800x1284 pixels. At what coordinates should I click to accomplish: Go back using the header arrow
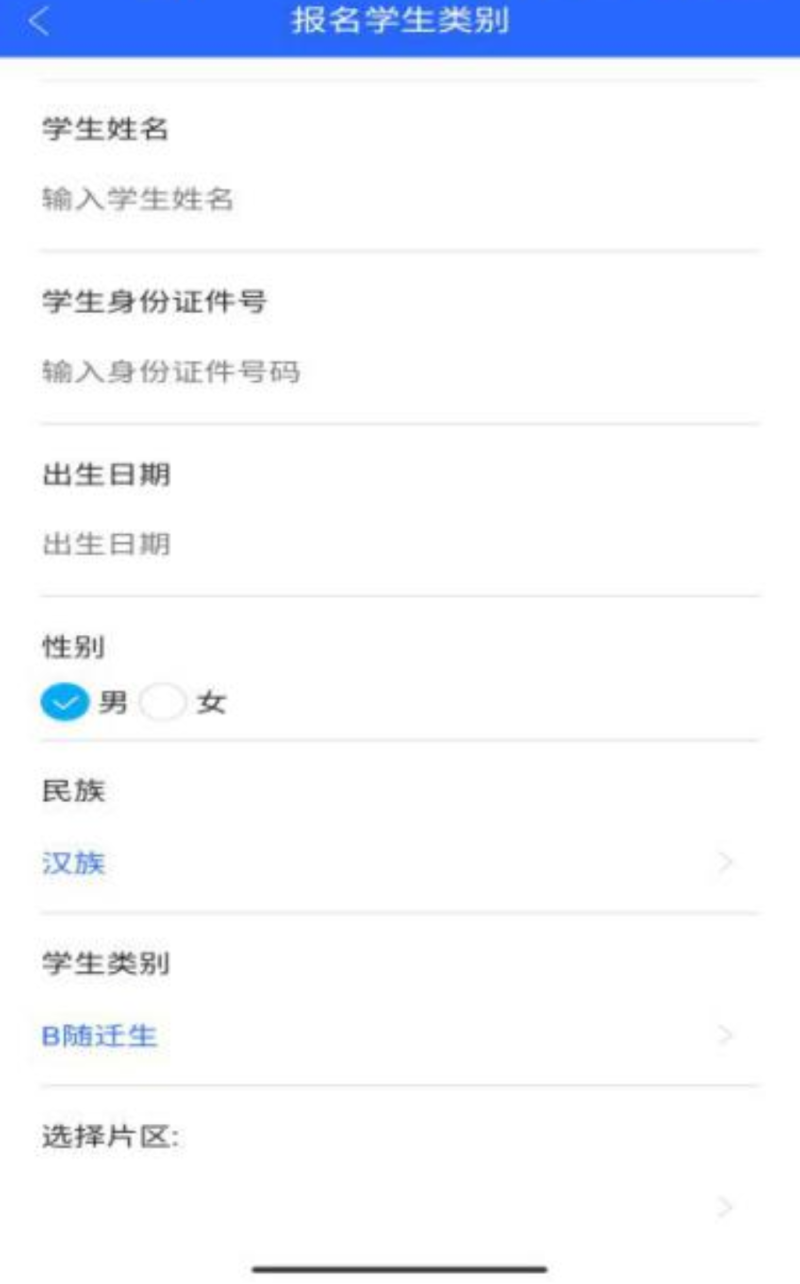pos(39,23)
